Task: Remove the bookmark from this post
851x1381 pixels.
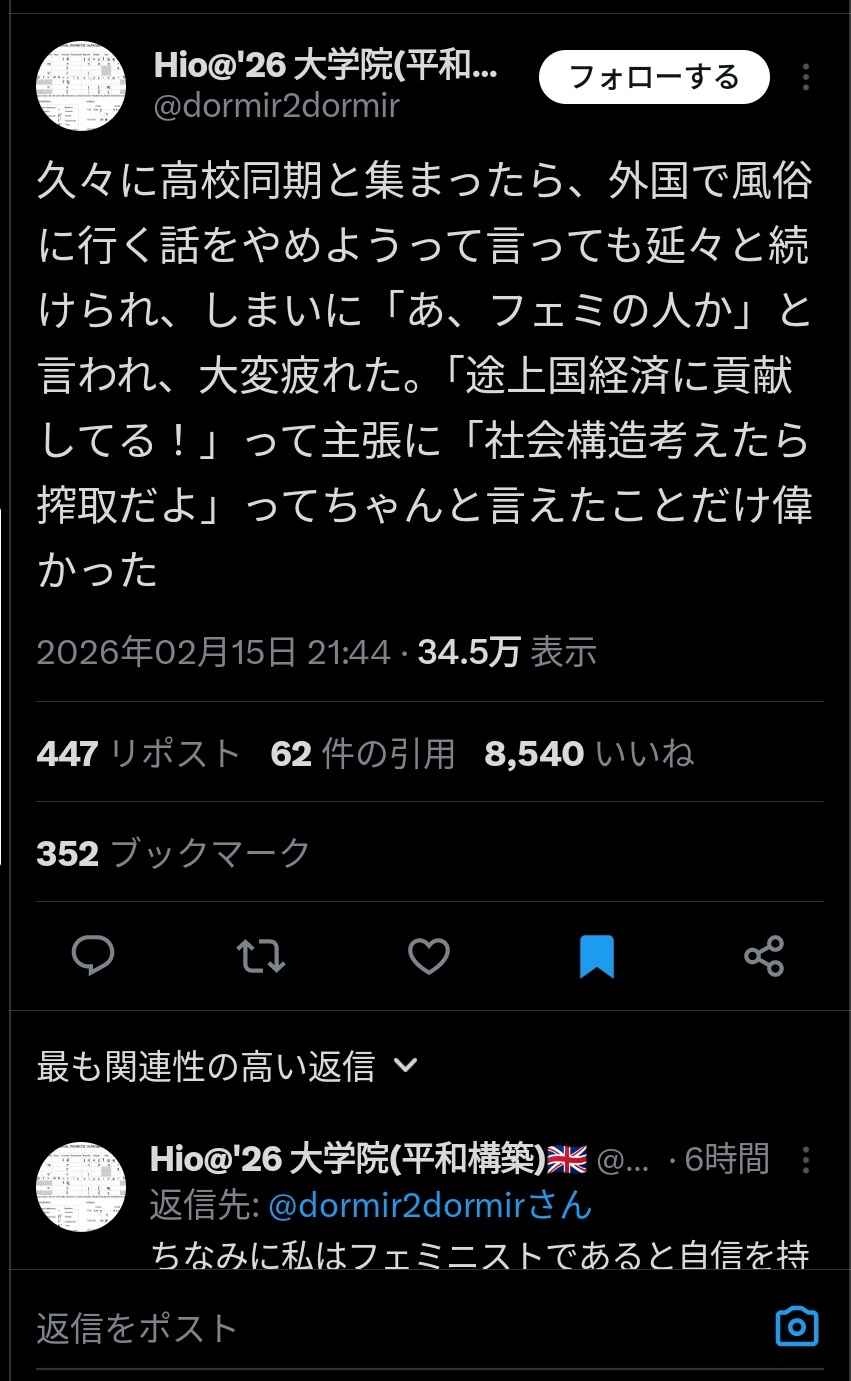Action: pos(597,956)
